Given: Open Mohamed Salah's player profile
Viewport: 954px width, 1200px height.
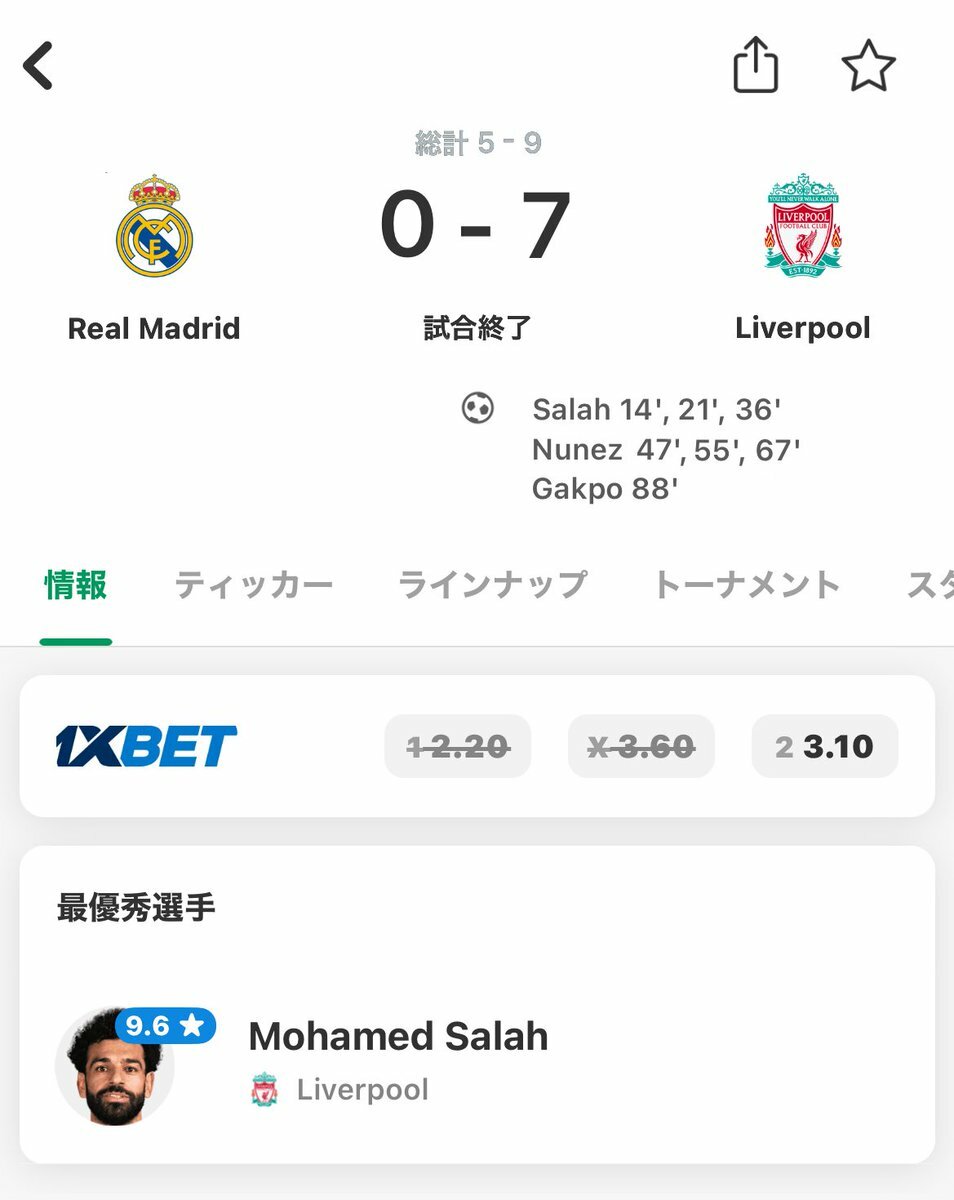Looking at the screenshot, I should 398,1037.
